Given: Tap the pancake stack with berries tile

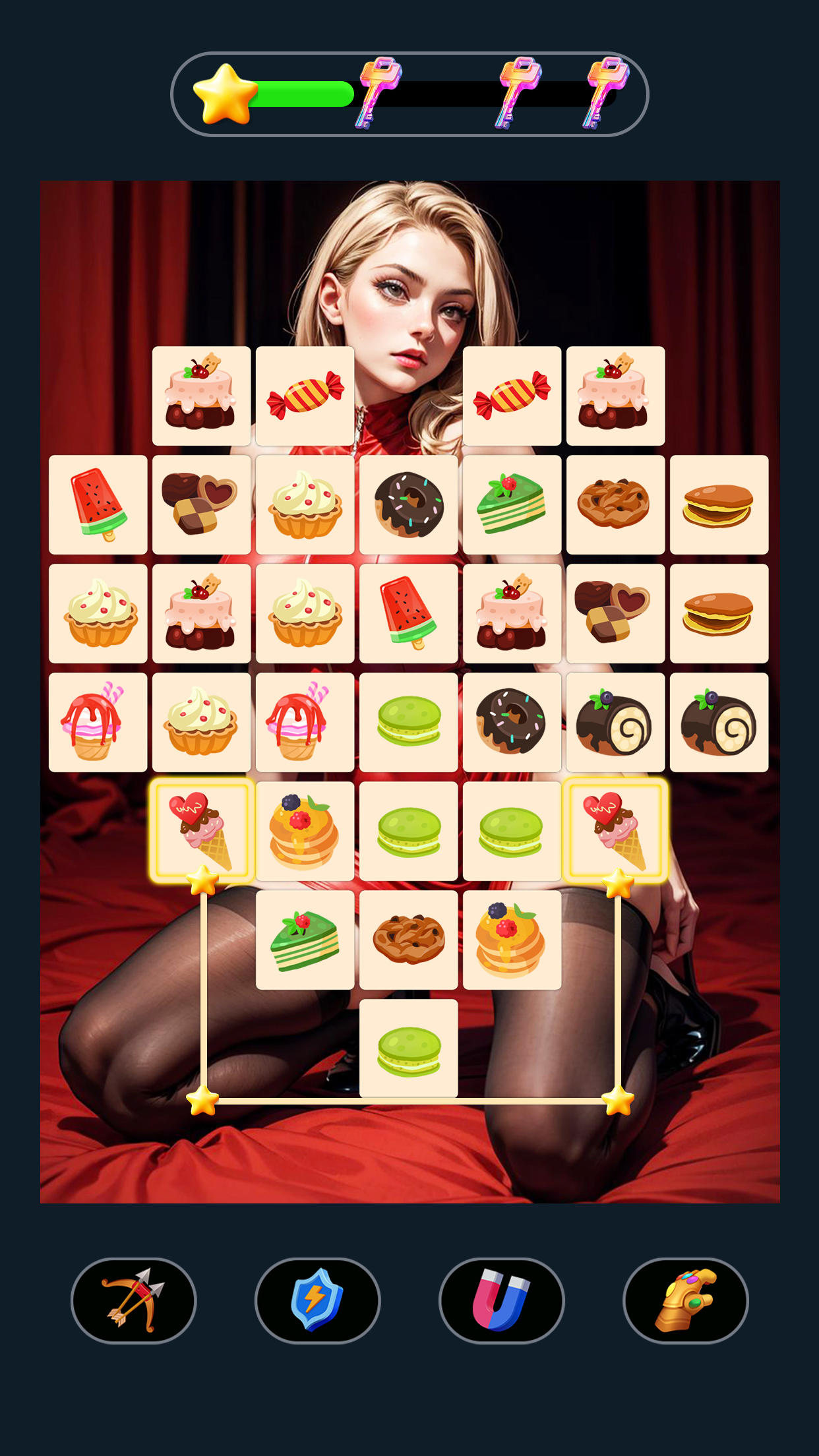Looking at the screenshot, I should (305, 831).
